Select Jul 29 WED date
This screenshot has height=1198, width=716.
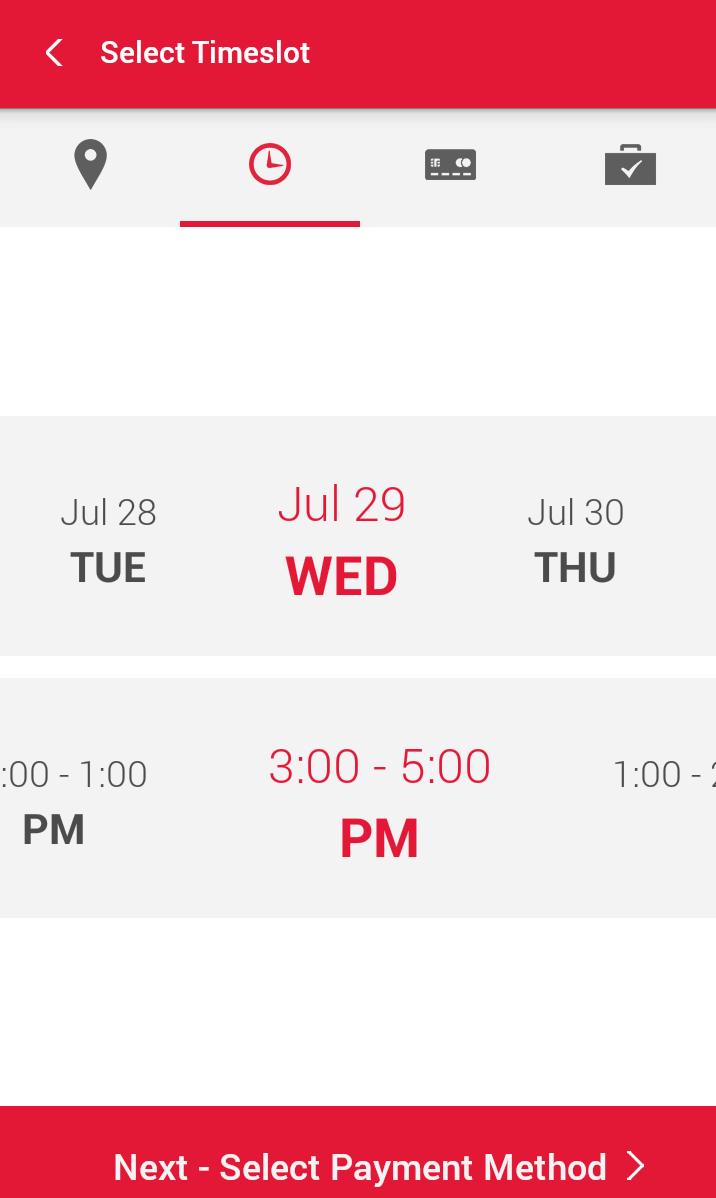pyautogui.click(x=341, y=539)
